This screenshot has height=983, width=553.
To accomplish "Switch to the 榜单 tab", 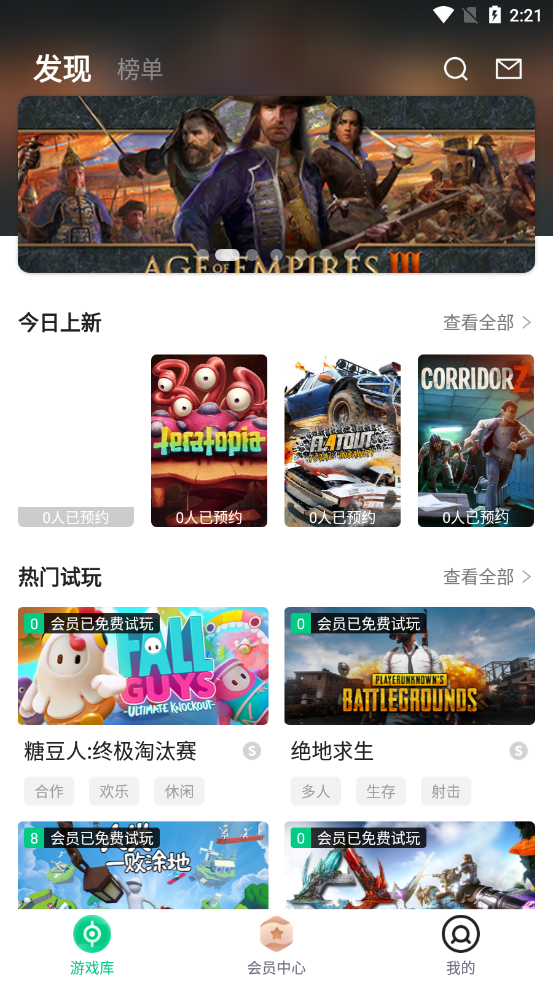I will click(140, 69).
